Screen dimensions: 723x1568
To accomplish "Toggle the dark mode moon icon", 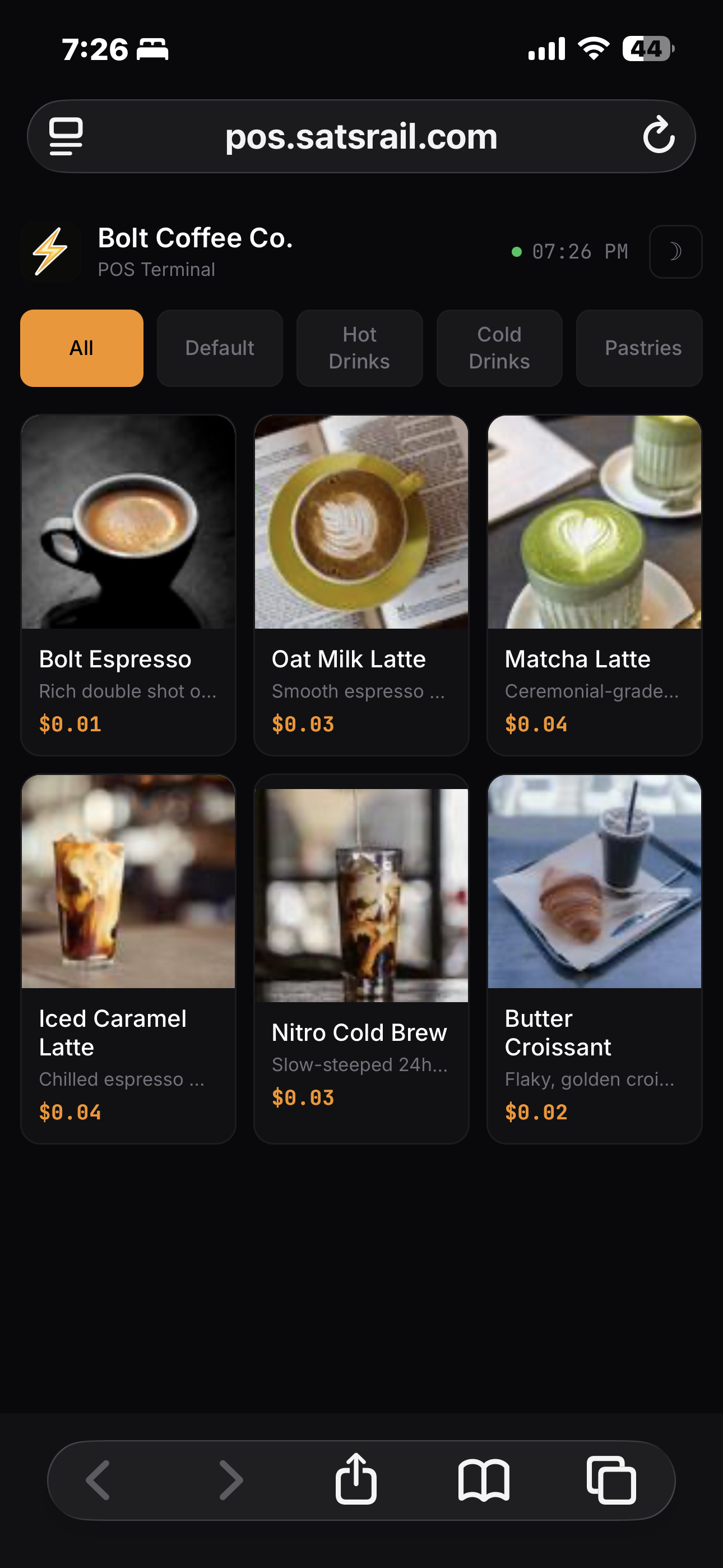I will click(x=675, y=251).
